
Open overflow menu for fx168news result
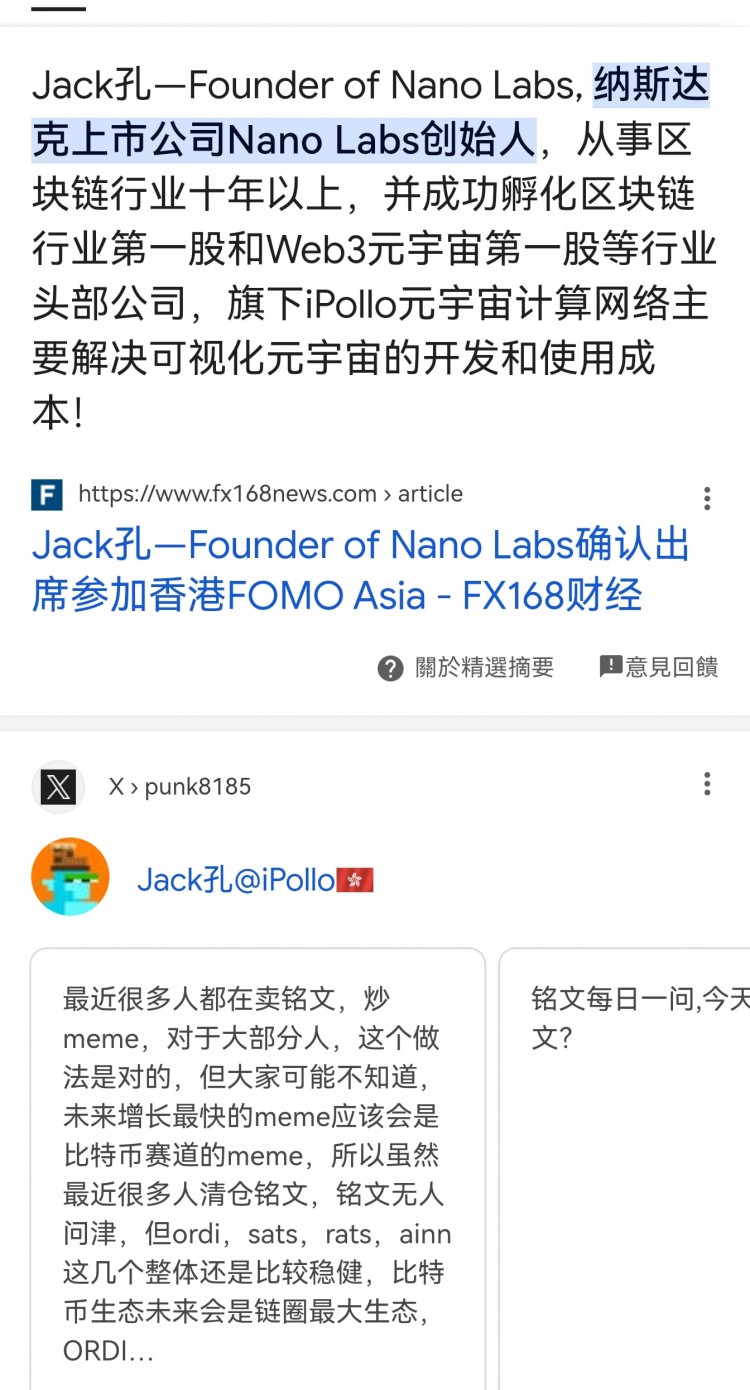click(x=707, y=498)
